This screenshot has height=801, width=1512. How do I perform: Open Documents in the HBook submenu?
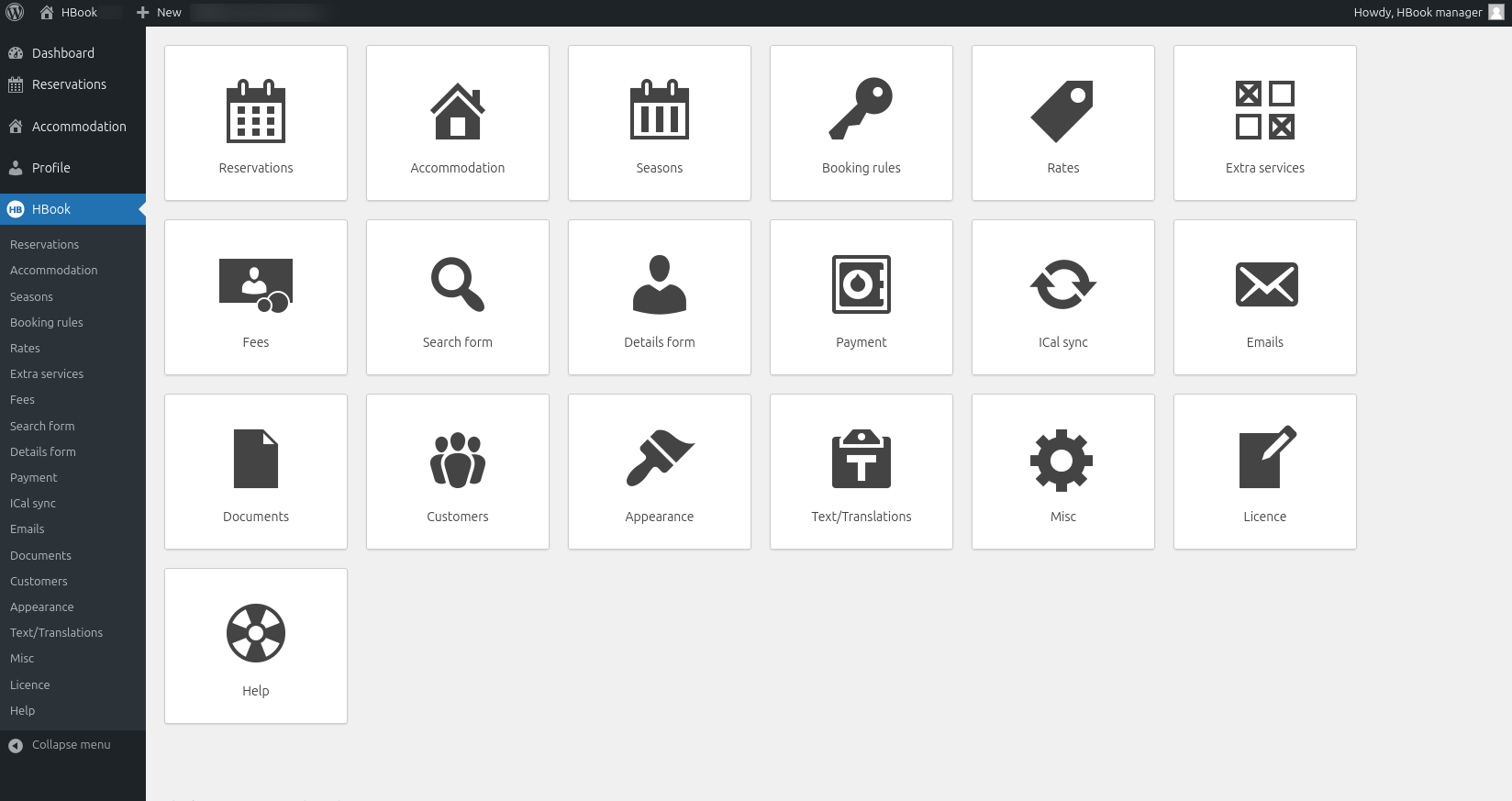(x=40, y=556)
